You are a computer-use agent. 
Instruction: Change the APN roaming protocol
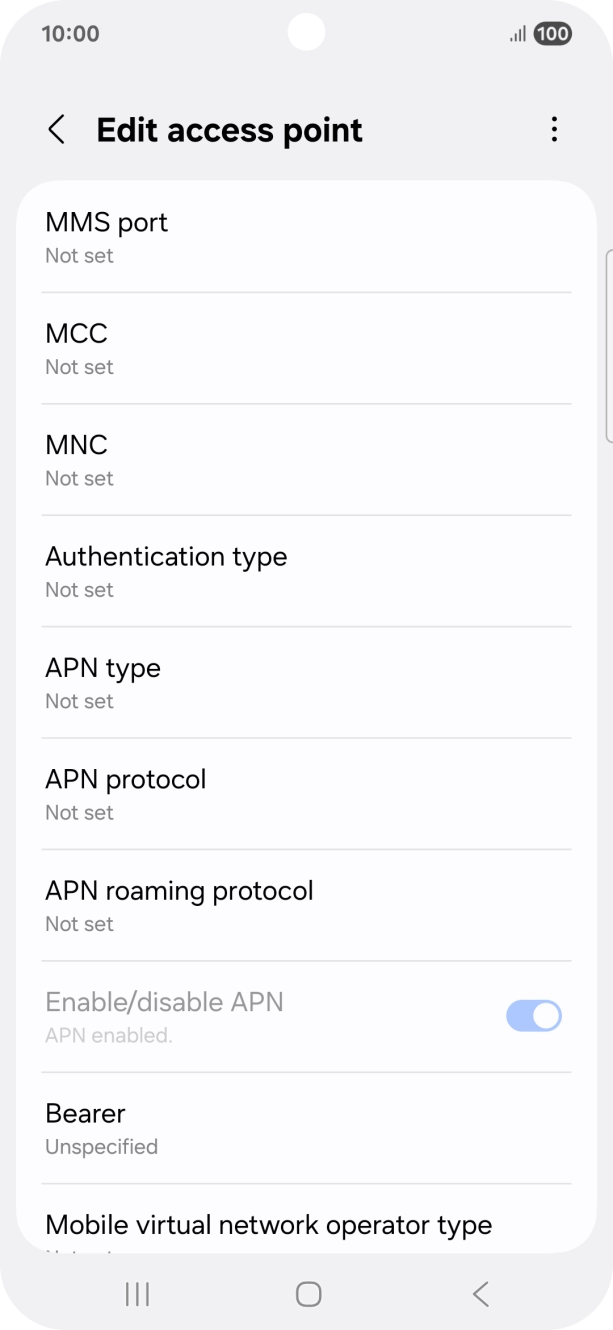pos(306,906)
